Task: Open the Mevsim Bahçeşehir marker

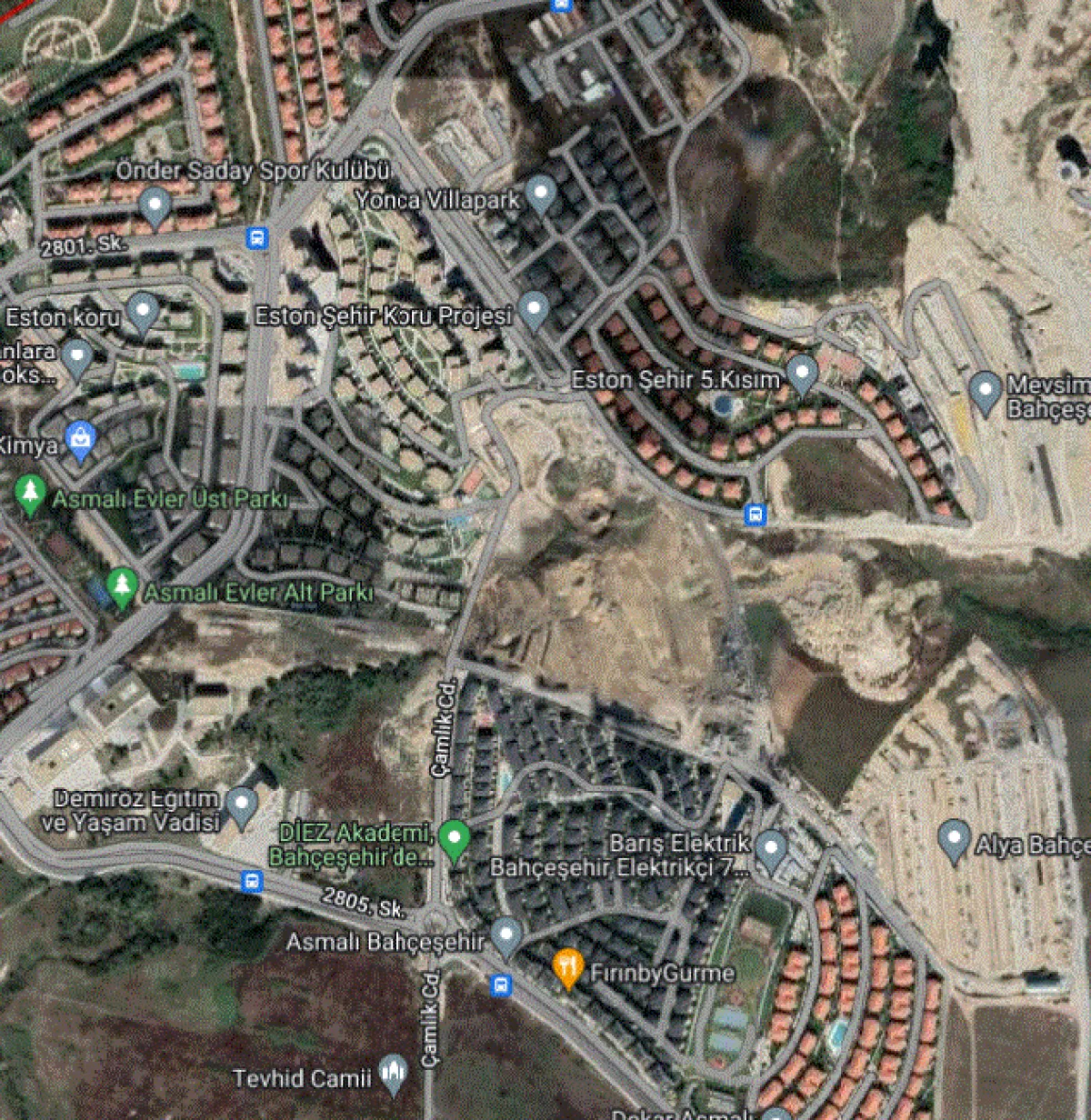Action: [x=985, y=392]
